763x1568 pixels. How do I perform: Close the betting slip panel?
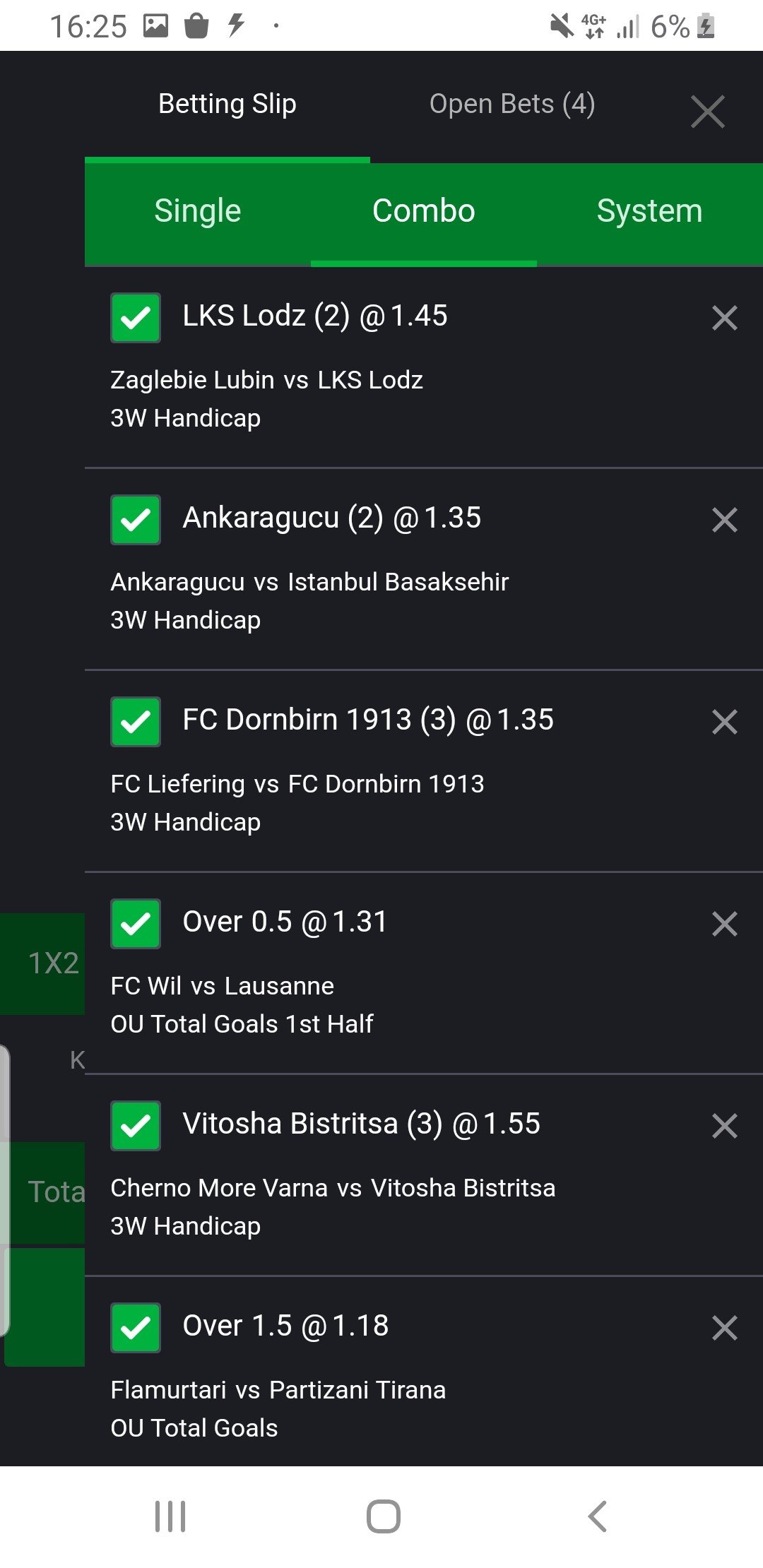point(708,112)
